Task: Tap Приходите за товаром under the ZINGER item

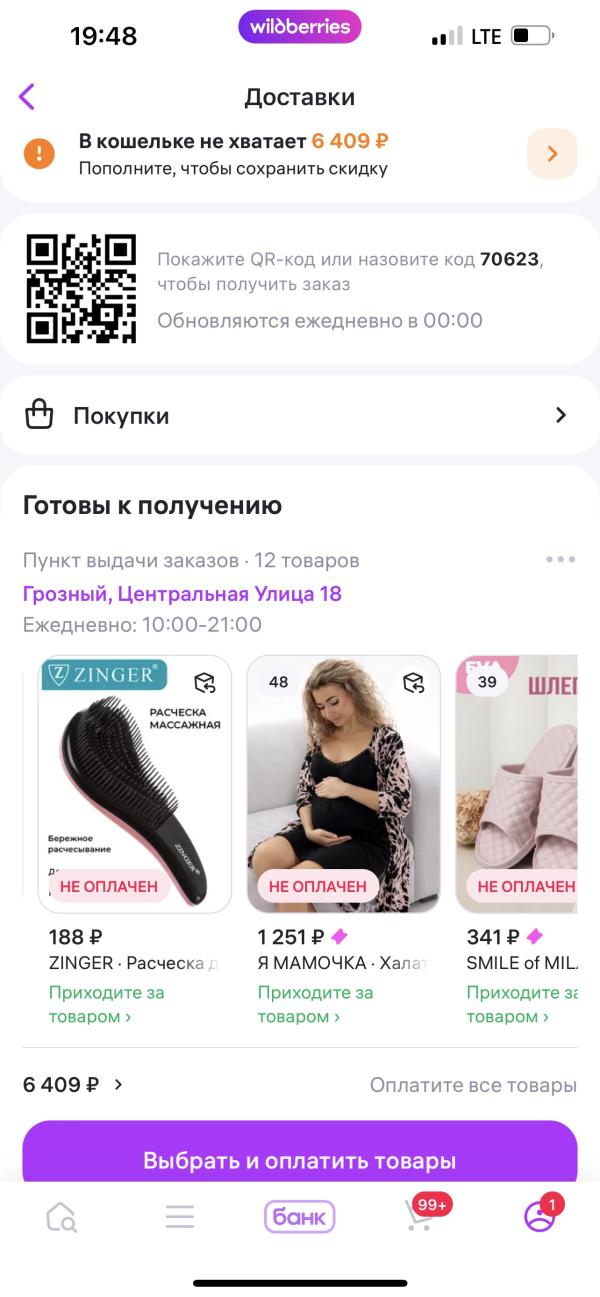Action: pyautogui.click(x=106, y=1004)
